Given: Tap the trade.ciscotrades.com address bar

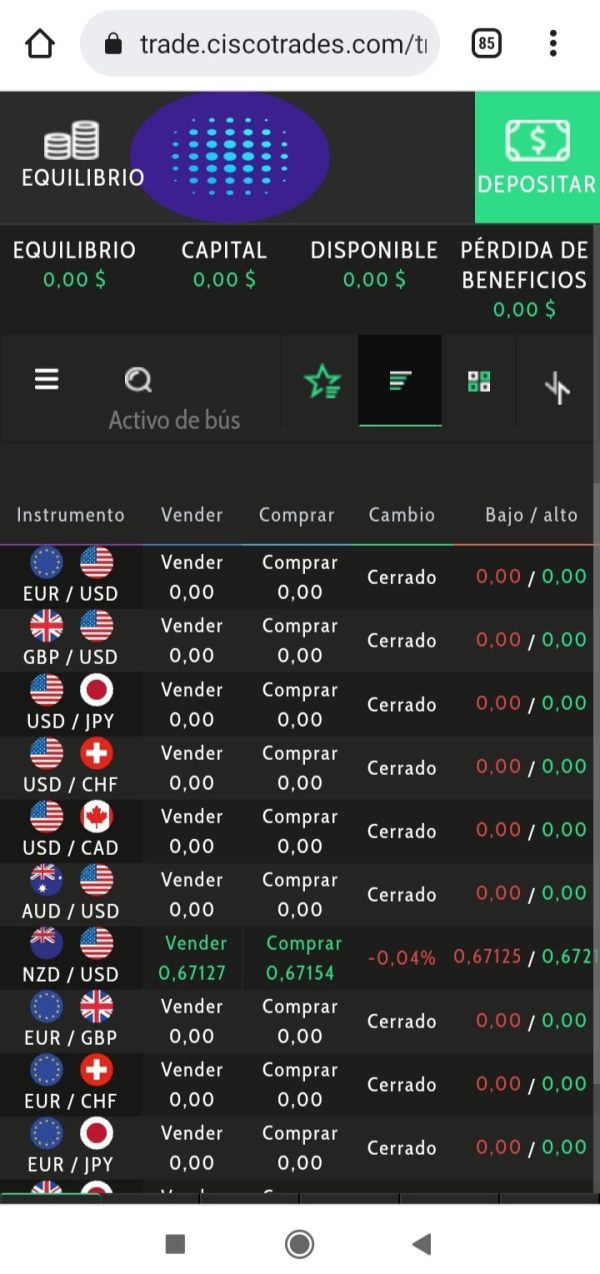Looking at the screenshot, I should [x=260, y=44].
